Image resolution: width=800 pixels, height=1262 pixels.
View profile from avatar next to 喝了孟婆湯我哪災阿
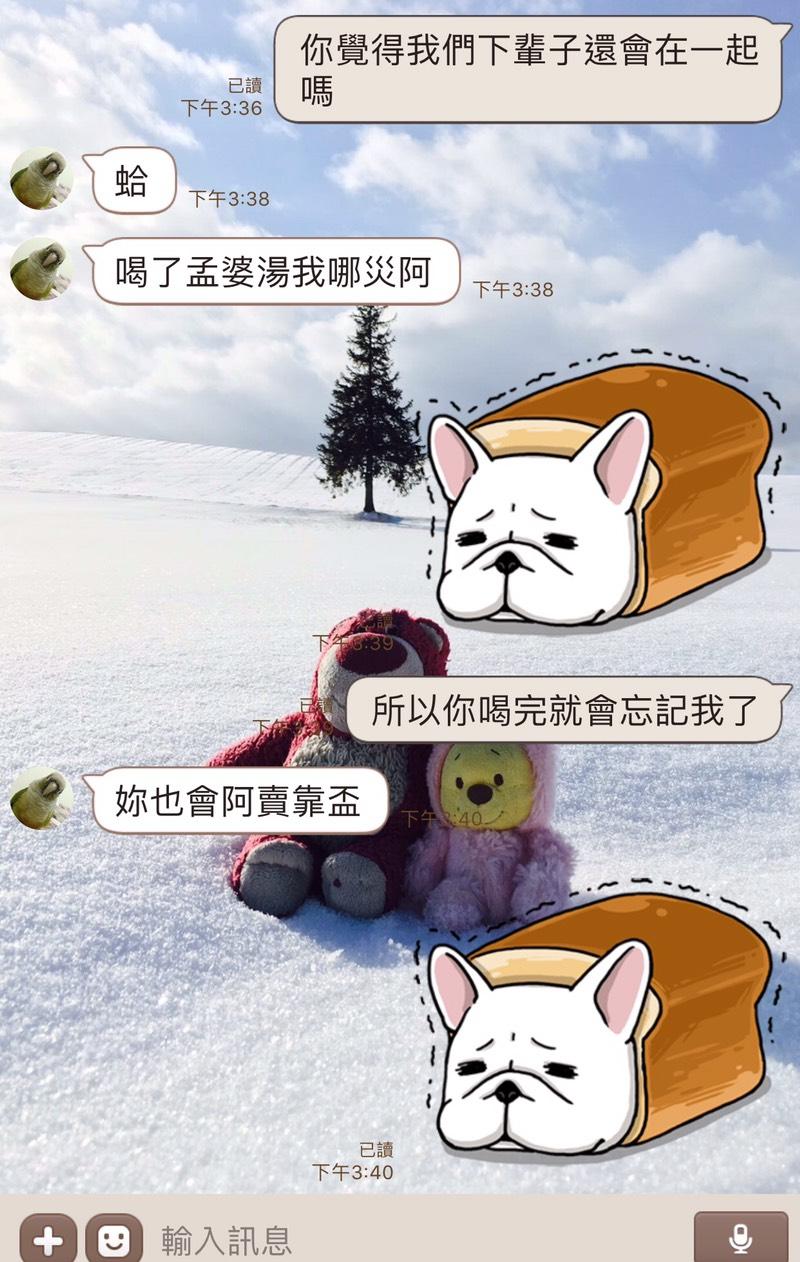(41, 269)
